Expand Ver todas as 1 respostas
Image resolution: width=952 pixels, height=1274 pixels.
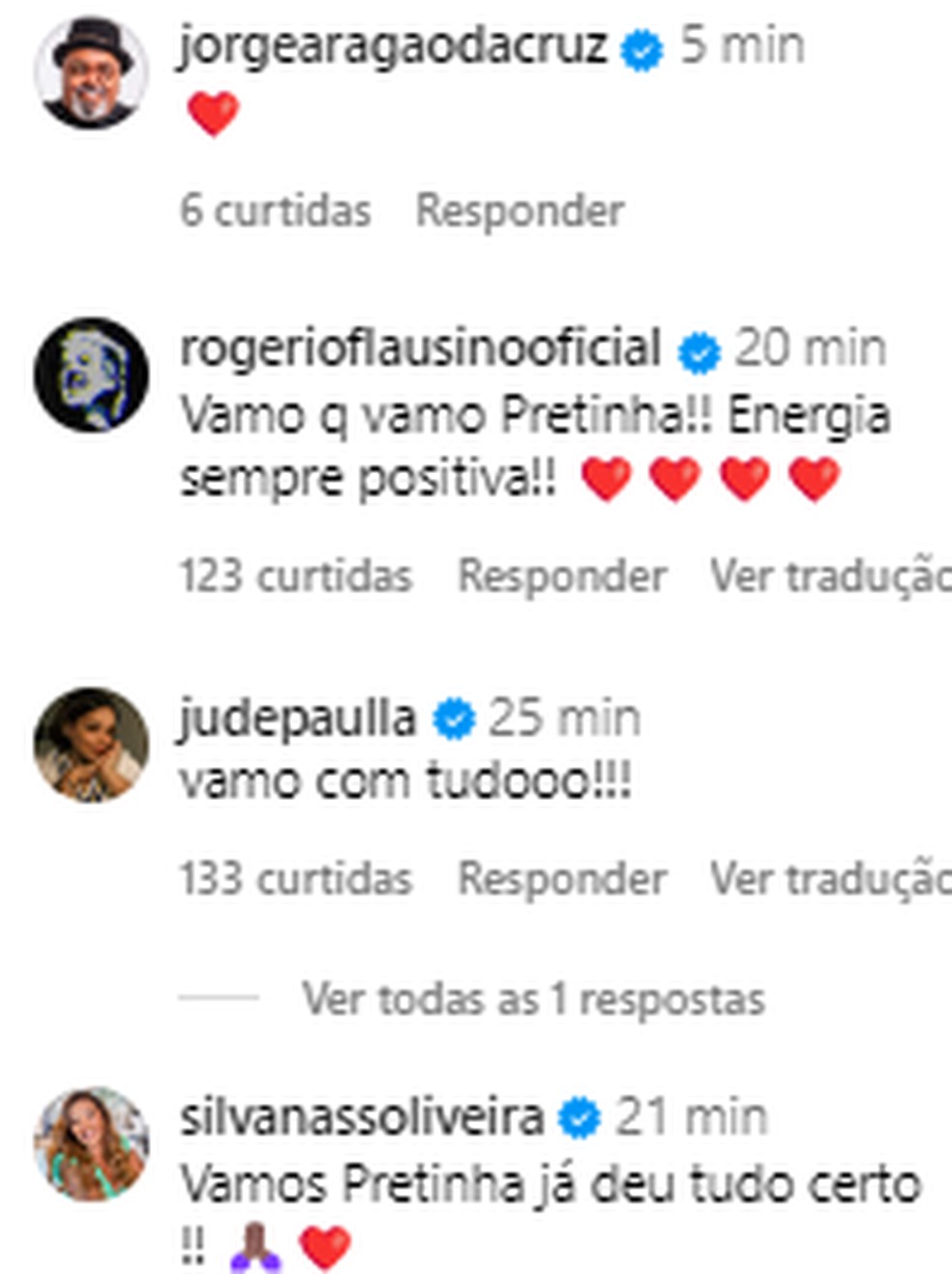532,998
